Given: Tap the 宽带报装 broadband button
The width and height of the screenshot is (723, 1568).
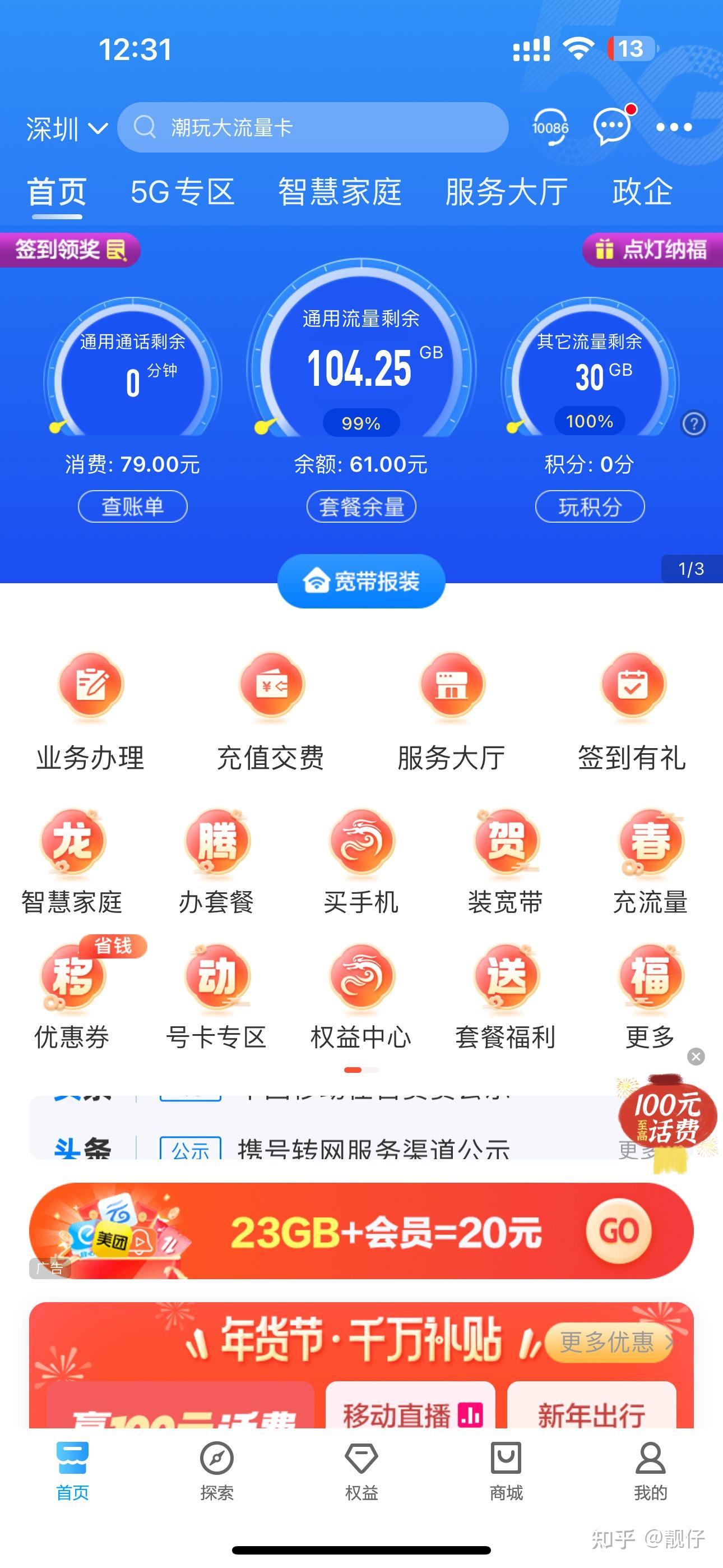Looking at the screenshot, I should click(x=361, y=580).
